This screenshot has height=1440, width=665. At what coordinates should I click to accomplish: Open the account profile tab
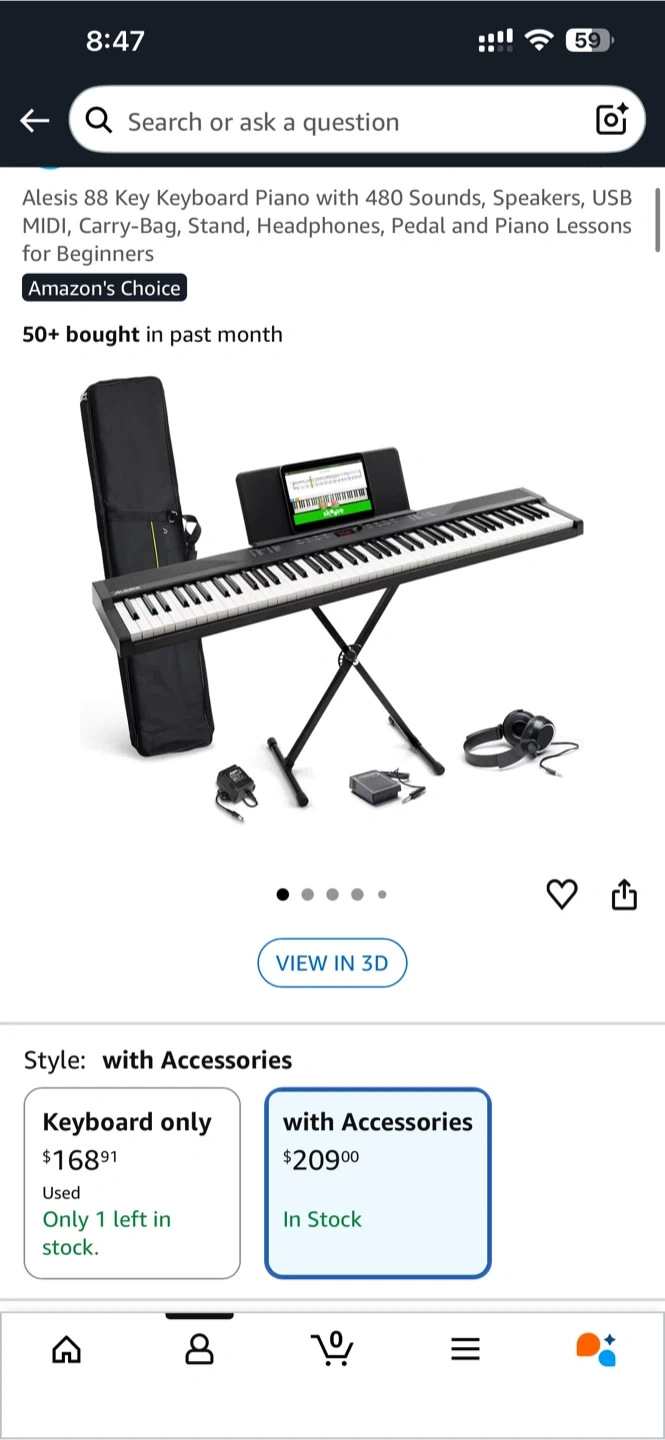coord(200,1350)
